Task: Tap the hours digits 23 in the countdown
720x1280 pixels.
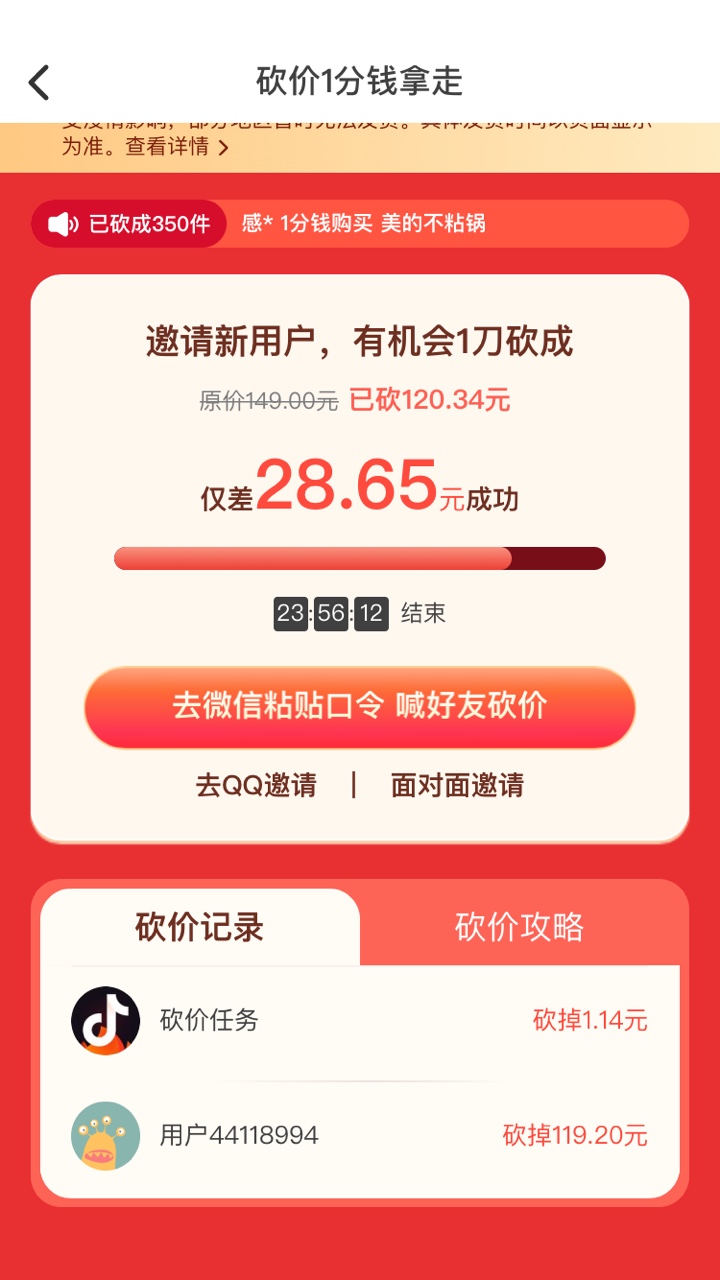Action: 289,613
